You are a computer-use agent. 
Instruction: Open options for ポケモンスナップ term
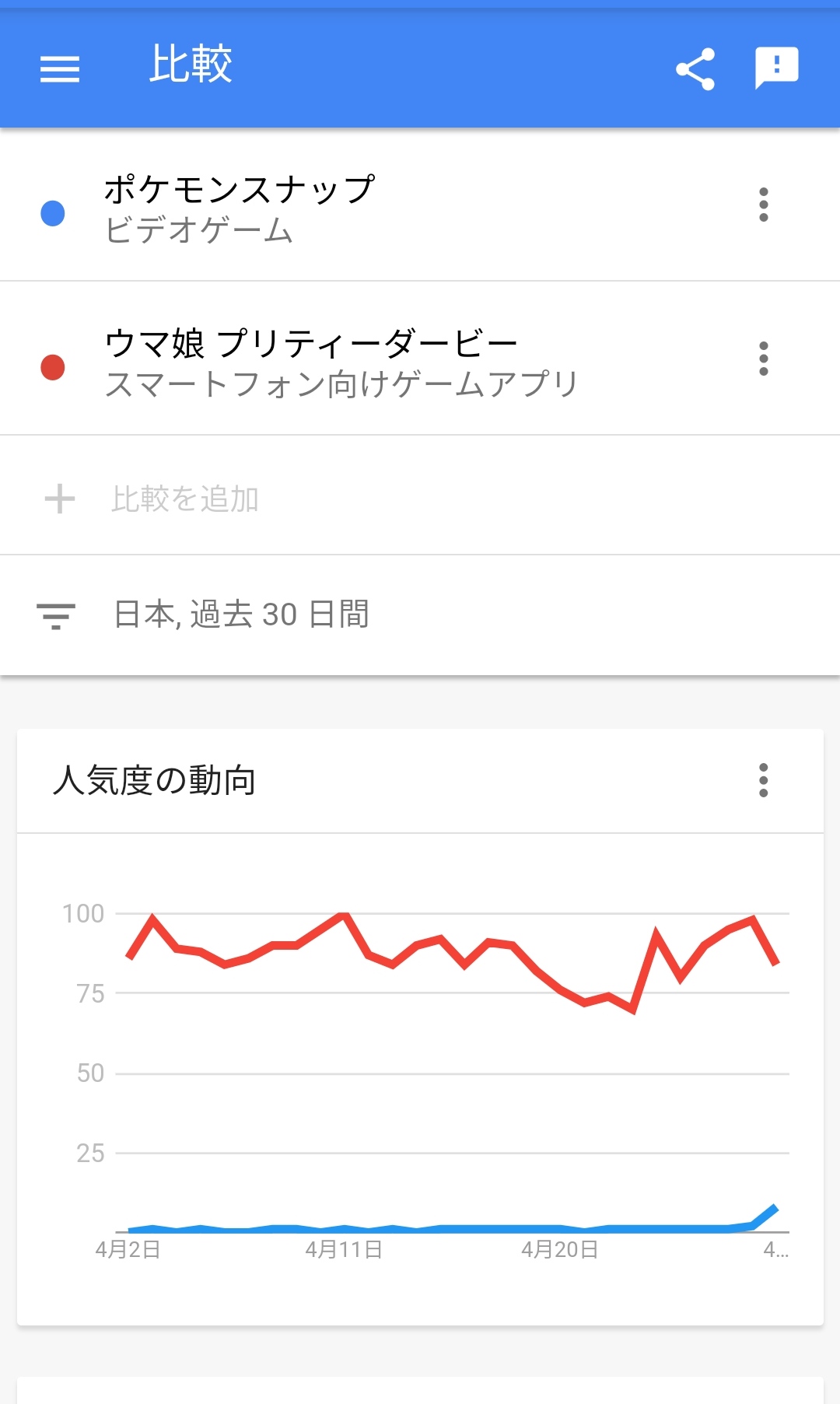[x=763, y=205]
